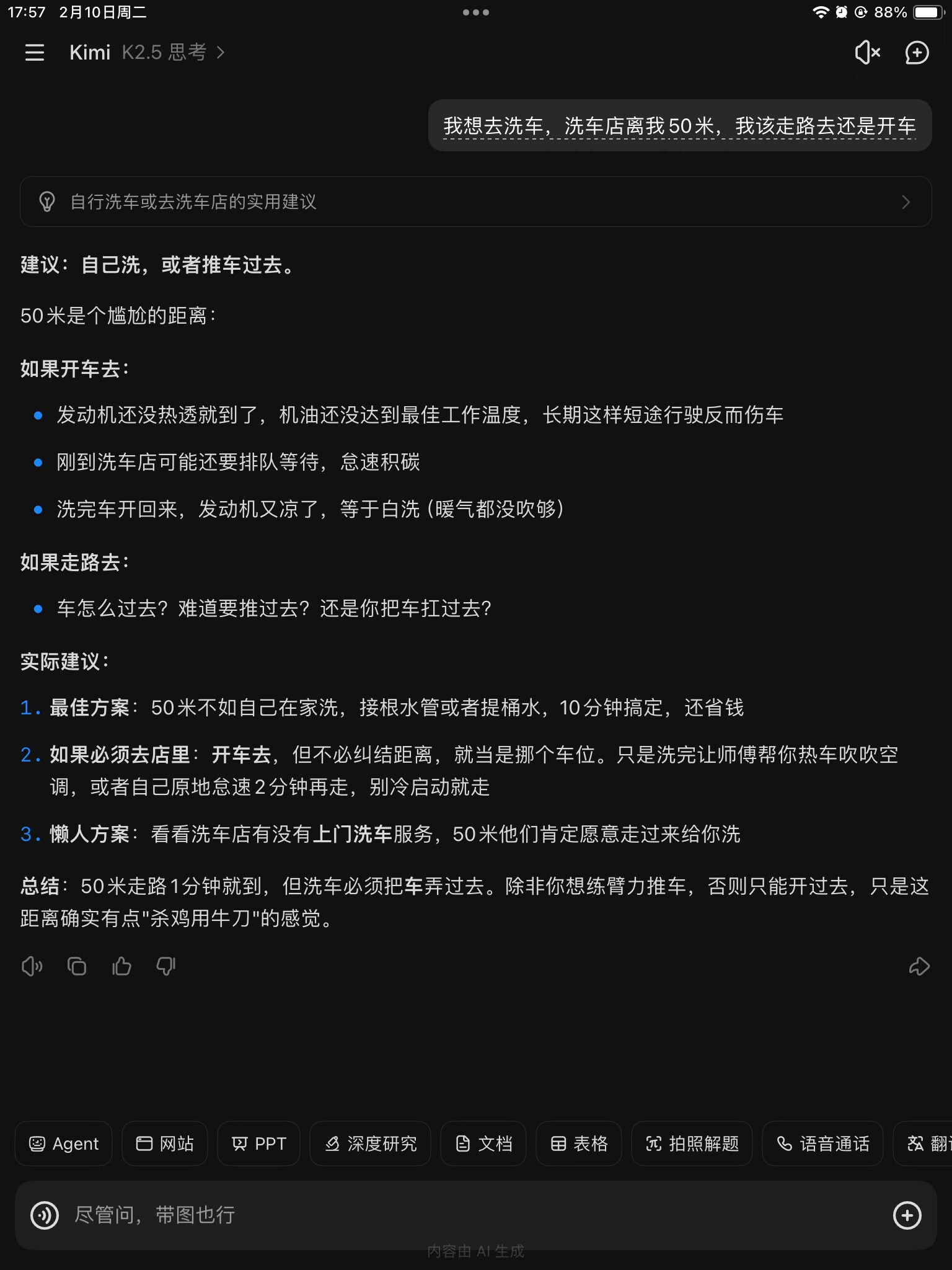The width and height of the screenshot is (952, 1270).
Task: Share this response
Action: [919, 966]
